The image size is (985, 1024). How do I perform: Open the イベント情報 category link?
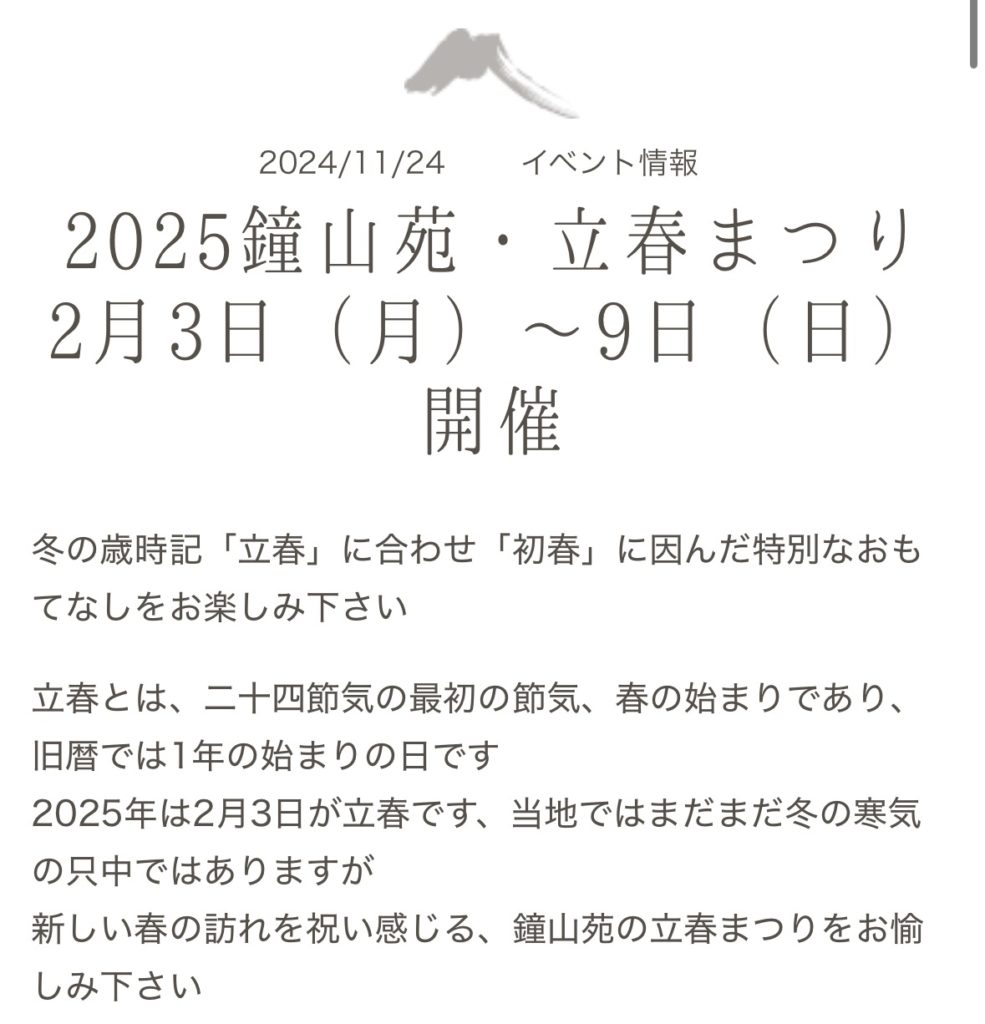[x=609, y=163]
